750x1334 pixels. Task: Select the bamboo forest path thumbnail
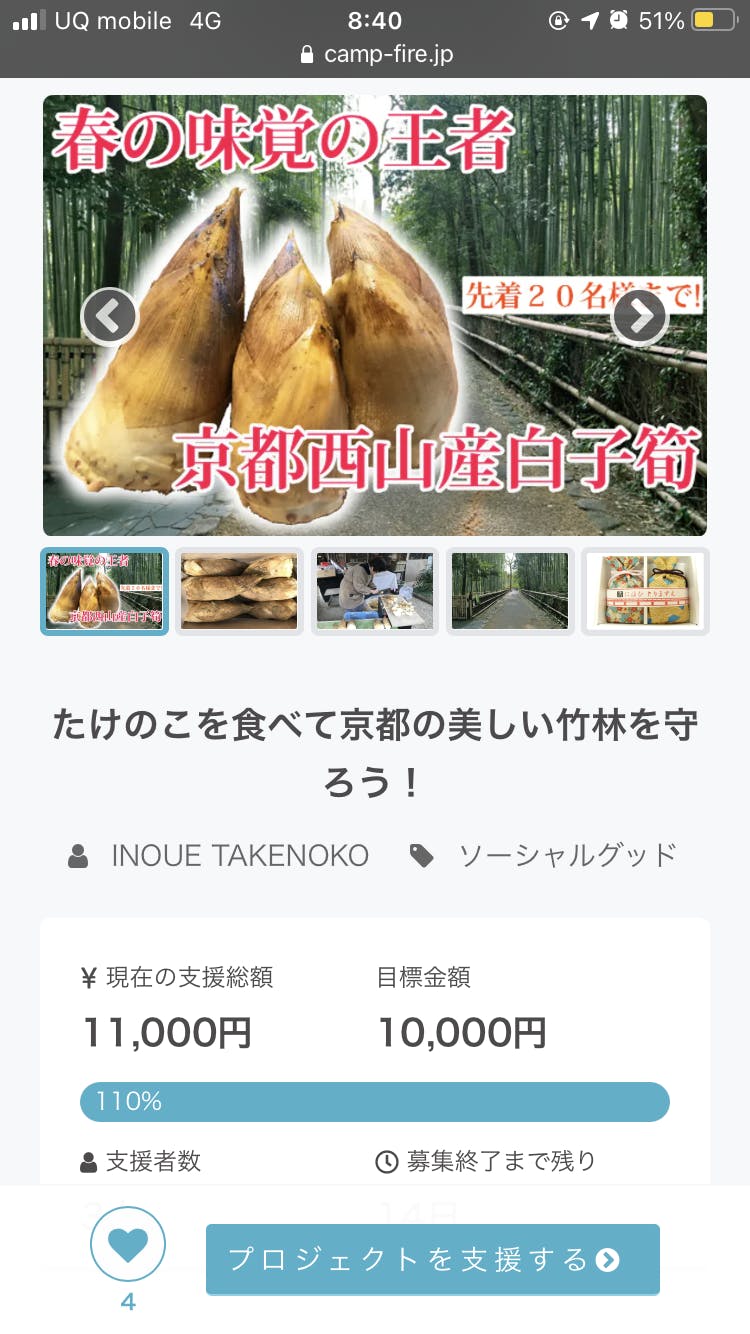(510, 591)
